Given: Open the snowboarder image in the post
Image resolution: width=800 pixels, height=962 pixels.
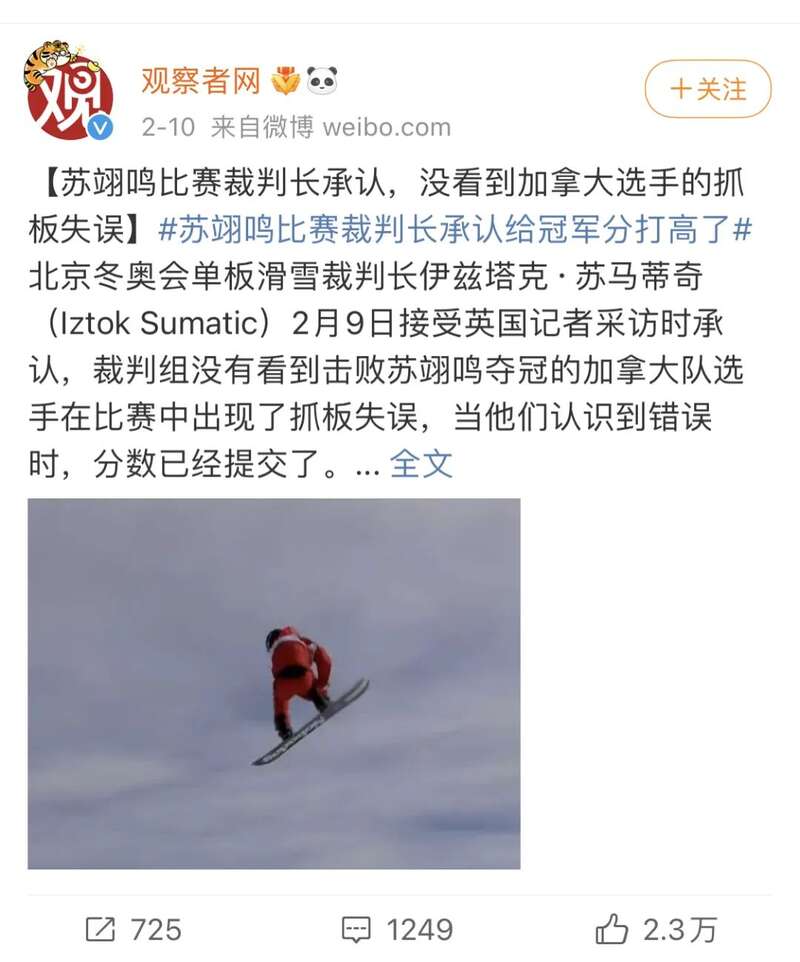Looking at the screenshot, I should [274, 683].
